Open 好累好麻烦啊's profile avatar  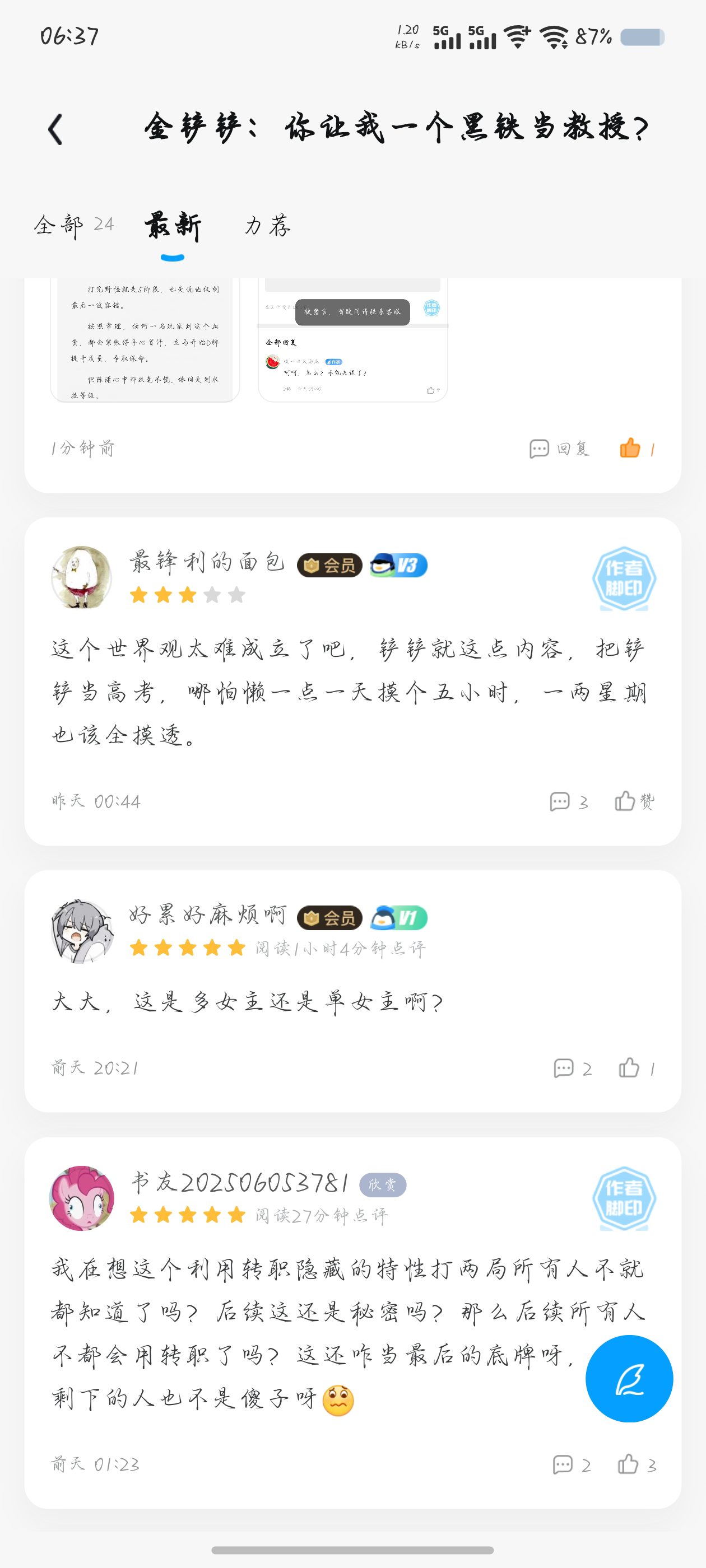(x=81, y=931)
